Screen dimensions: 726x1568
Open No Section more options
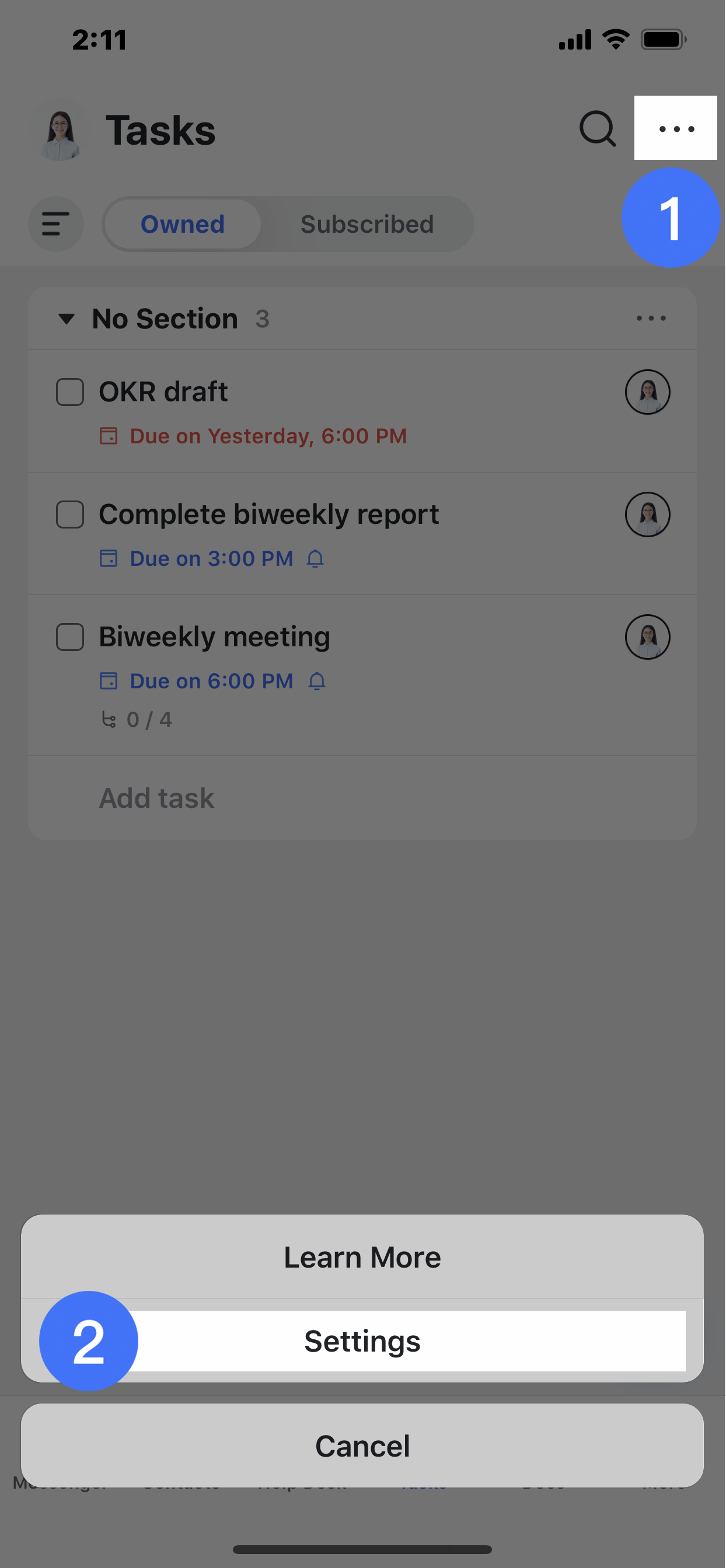click(x=651, y=318)
